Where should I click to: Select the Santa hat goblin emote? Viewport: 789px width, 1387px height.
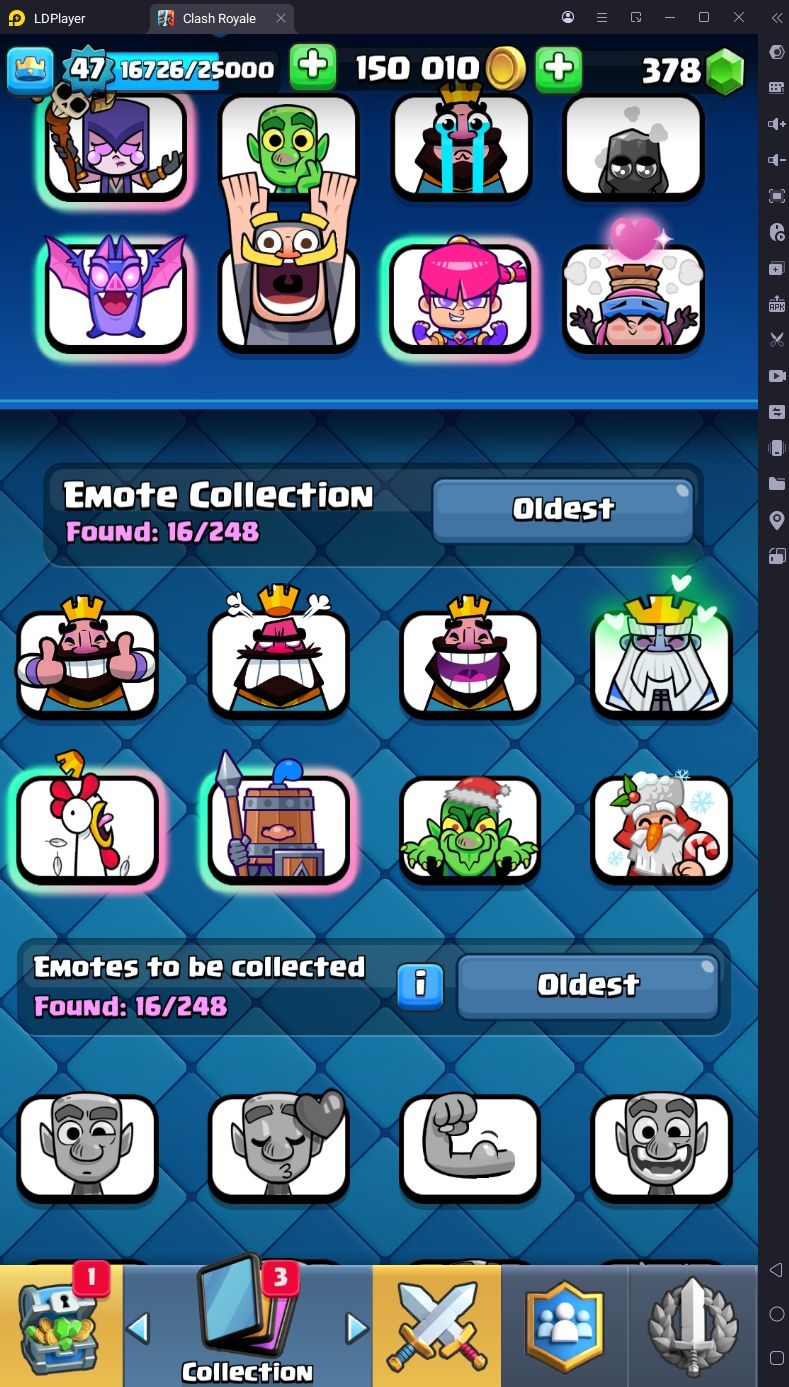tap(470, 827)
